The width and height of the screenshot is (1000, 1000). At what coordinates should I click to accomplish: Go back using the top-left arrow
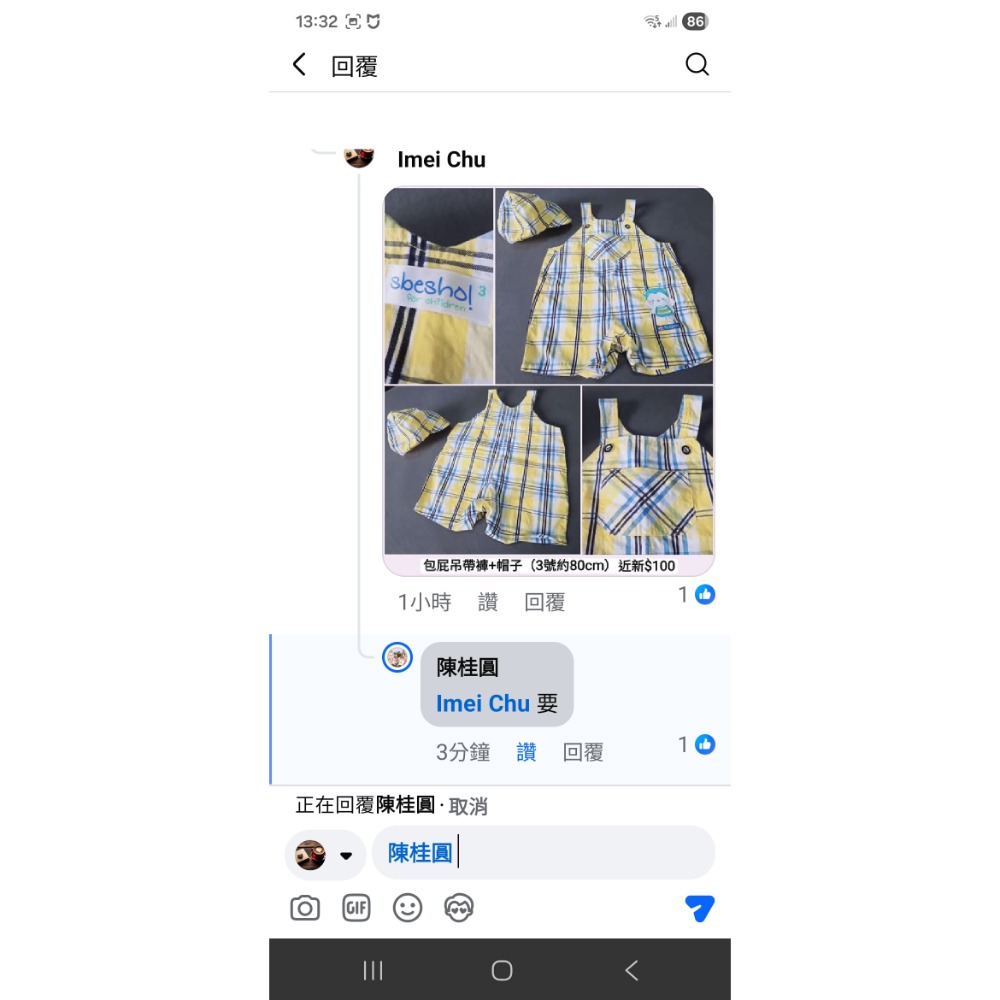299,64
